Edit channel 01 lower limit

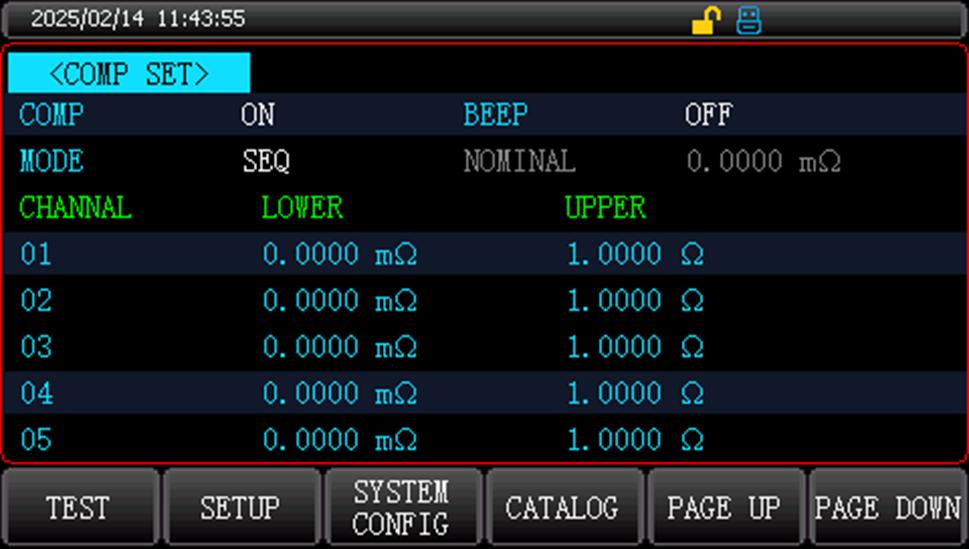(x=339, y=255)
